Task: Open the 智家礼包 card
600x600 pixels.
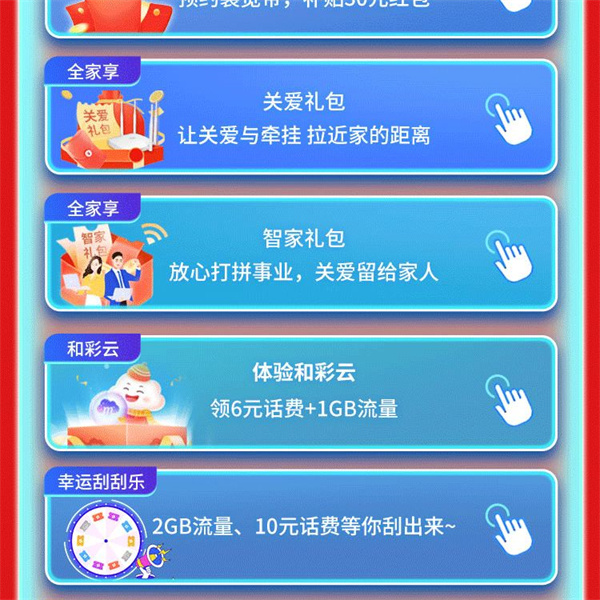Action: (x=300, y=255)
